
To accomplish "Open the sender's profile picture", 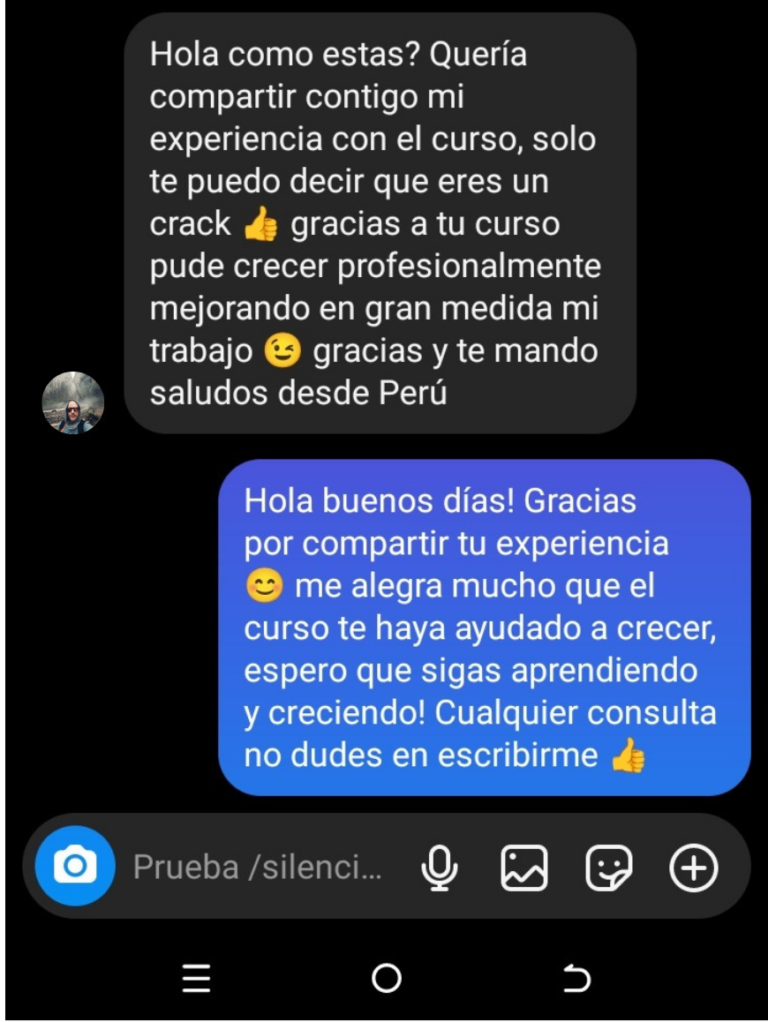I will (x=73, y=403).
